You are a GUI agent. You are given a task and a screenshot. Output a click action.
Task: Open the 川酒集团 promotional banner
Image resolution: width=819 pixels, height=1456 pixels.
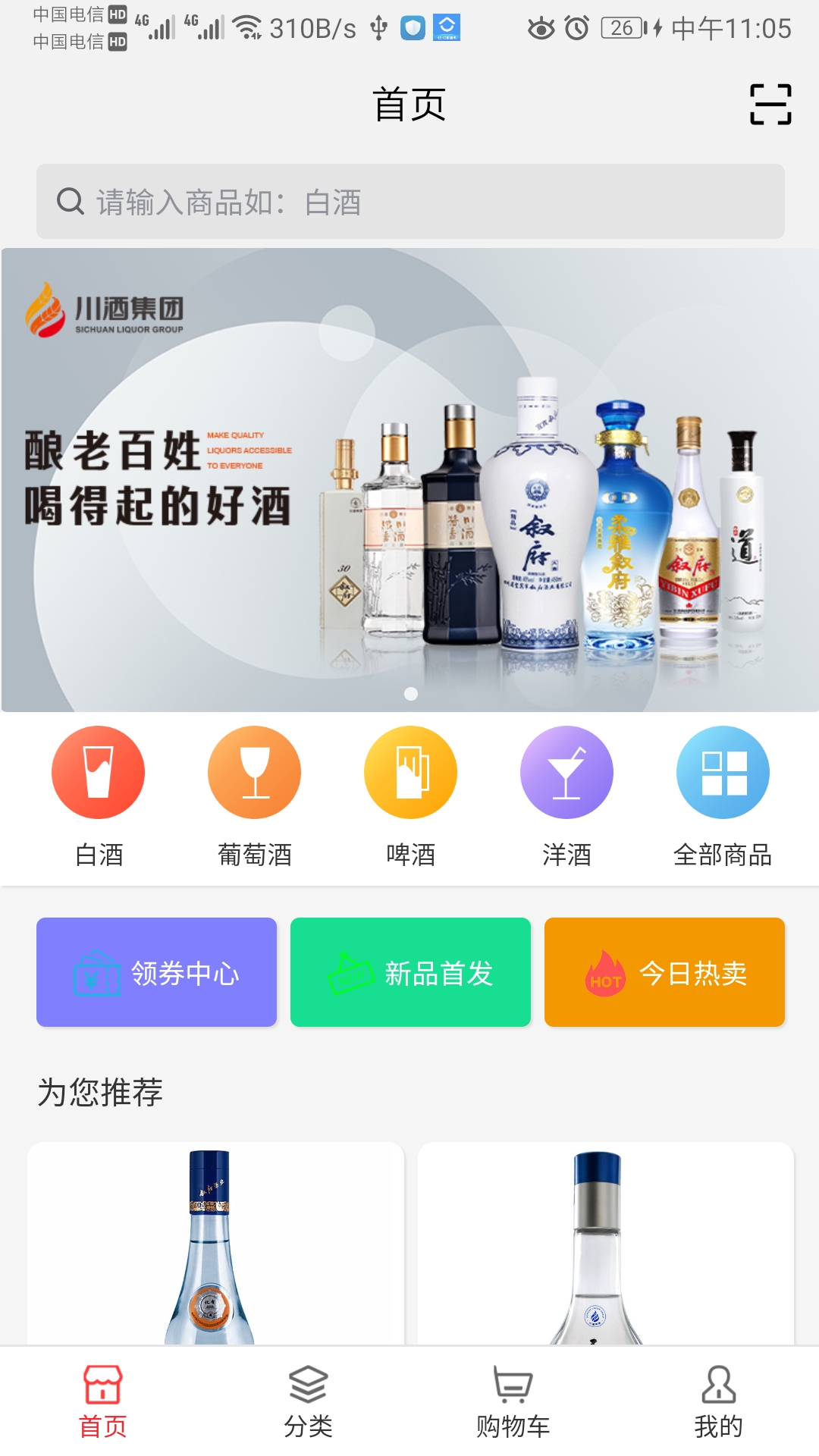[409, 479]
